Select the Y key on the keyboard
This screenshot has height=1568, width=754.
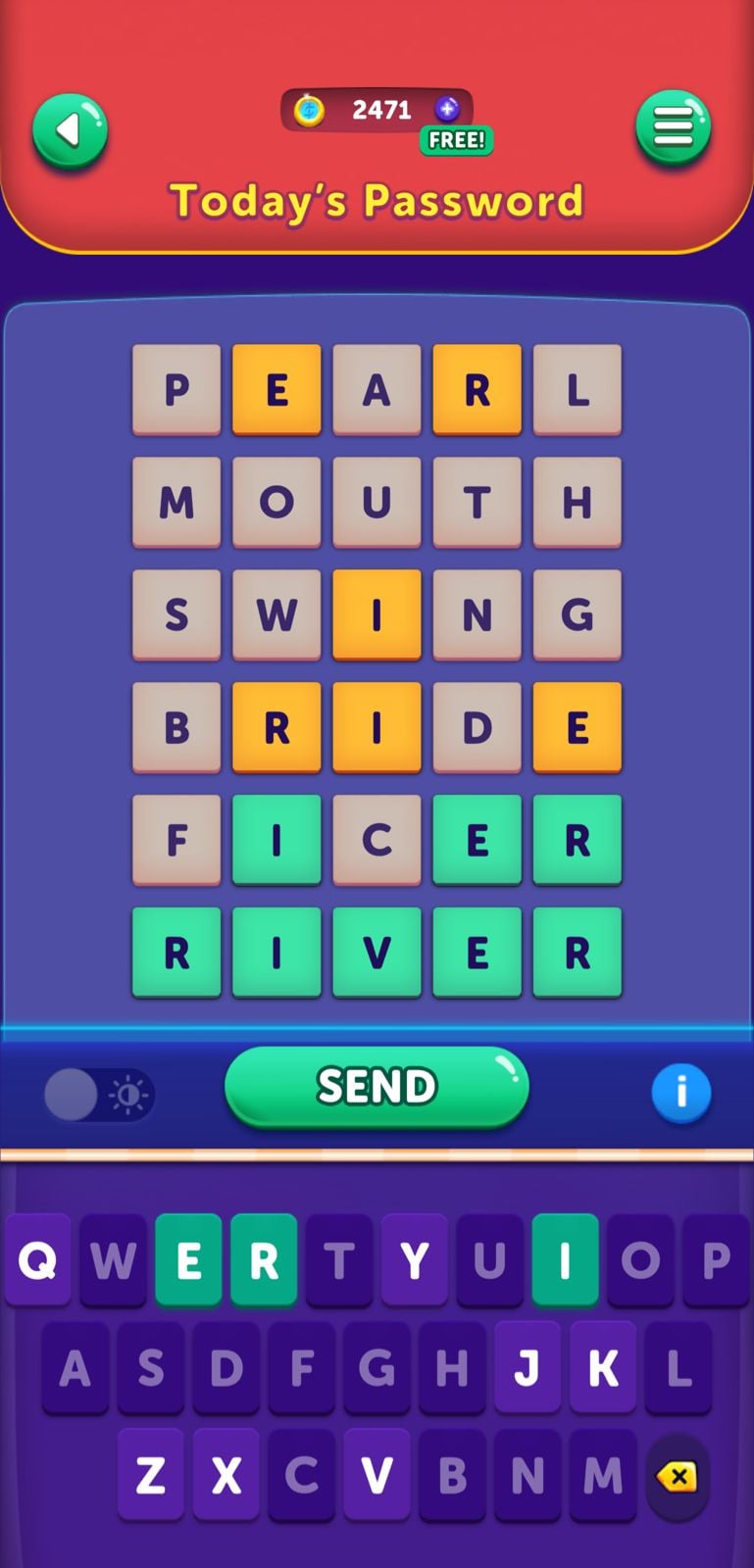(415, 1260)
